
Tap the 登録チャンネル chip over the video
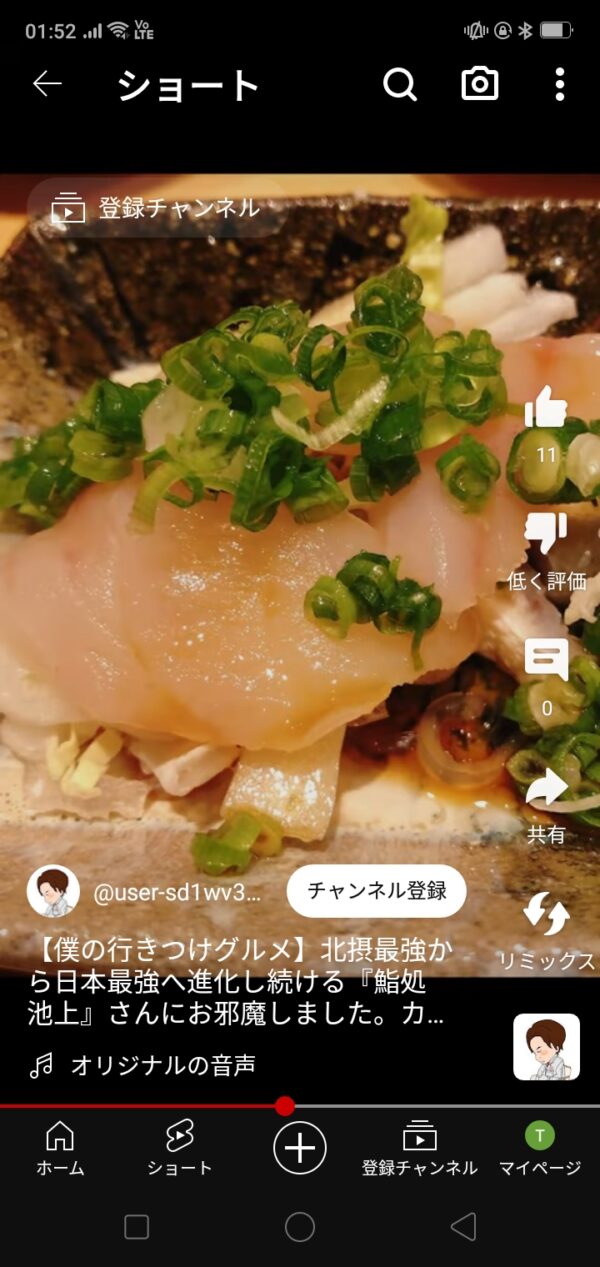[157, 209]
